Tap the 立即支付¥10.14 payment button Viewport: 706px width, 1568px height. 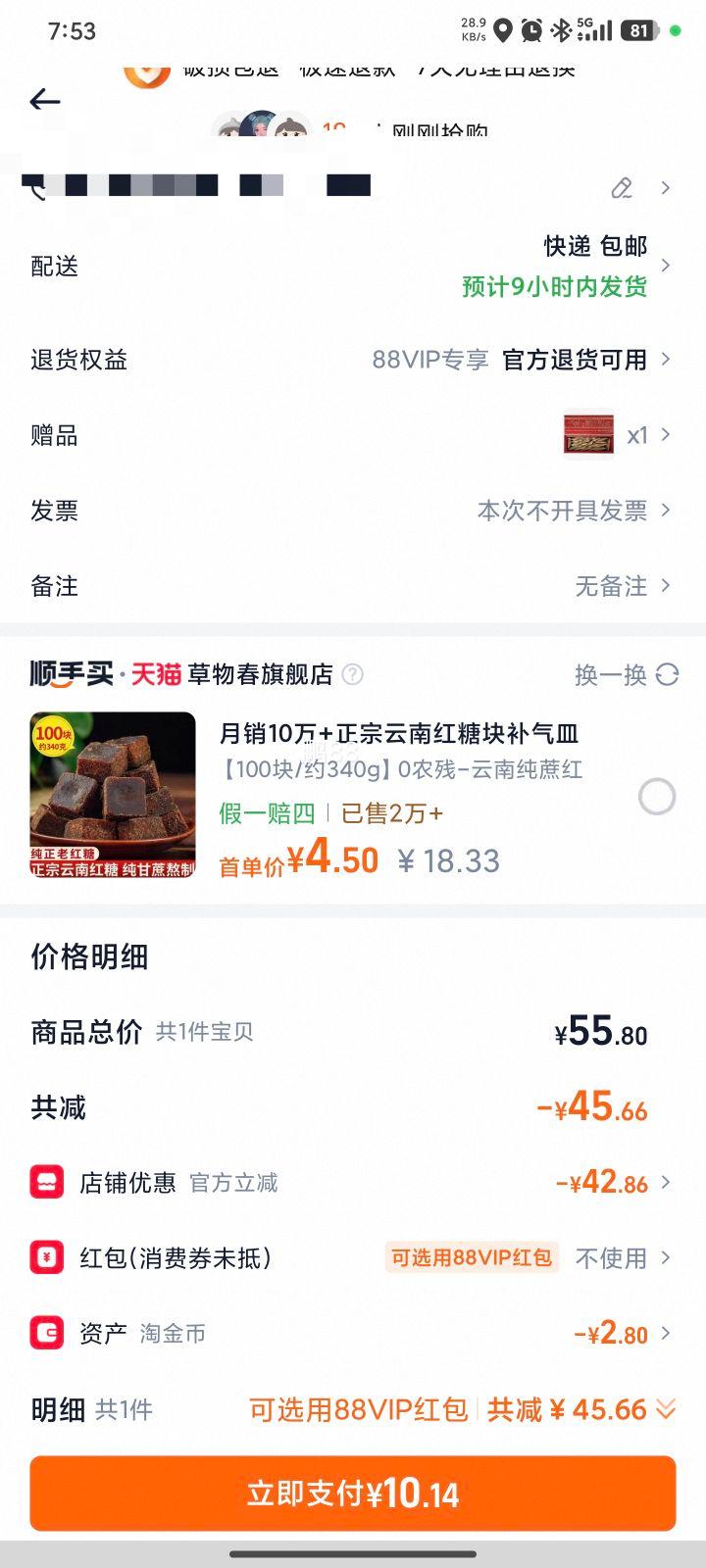click(x=352, y=1493)
